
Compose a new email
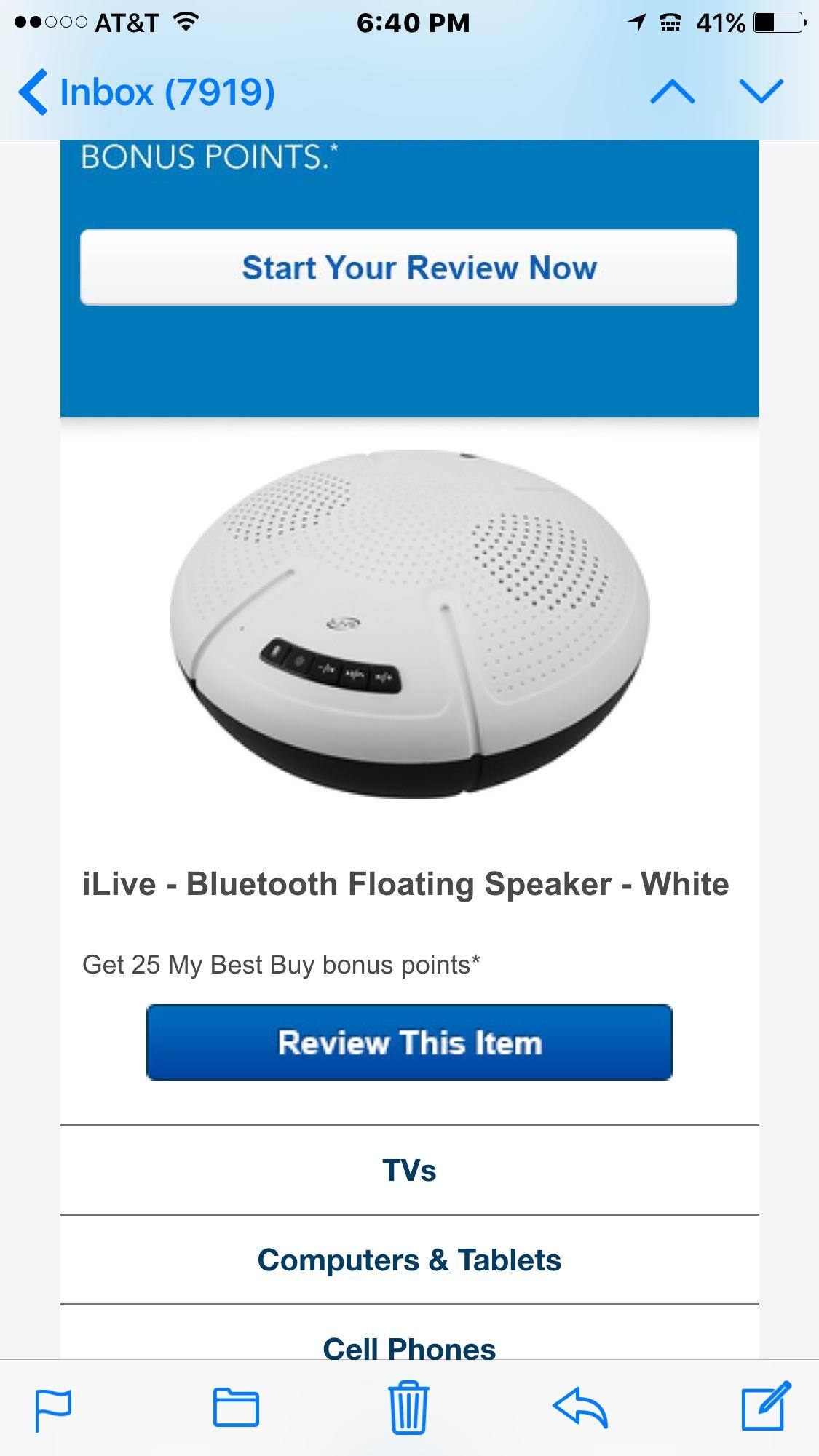point(765,1407)
